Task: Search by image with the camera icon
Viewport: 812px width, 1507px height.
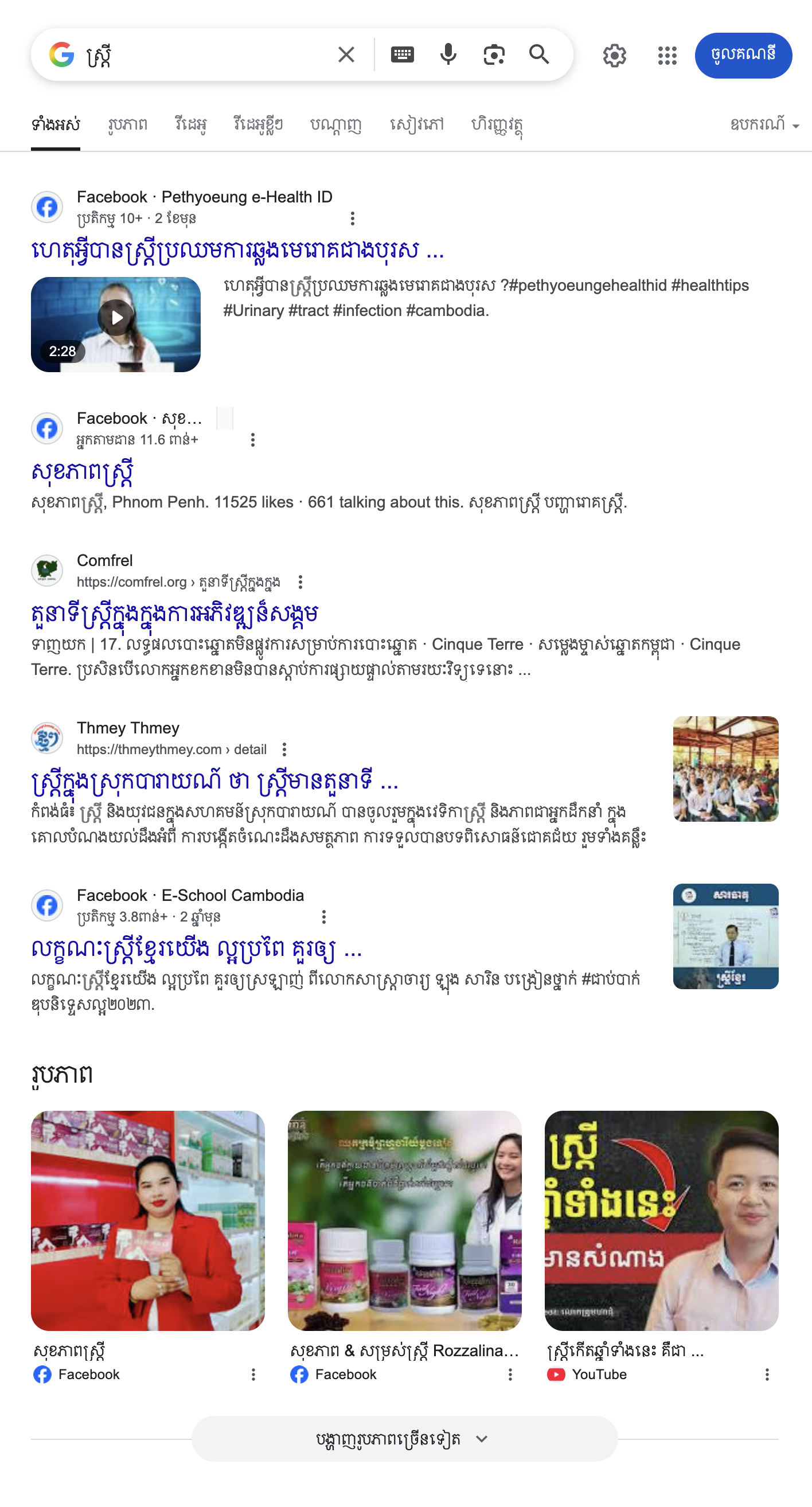Action: [494, 55]
